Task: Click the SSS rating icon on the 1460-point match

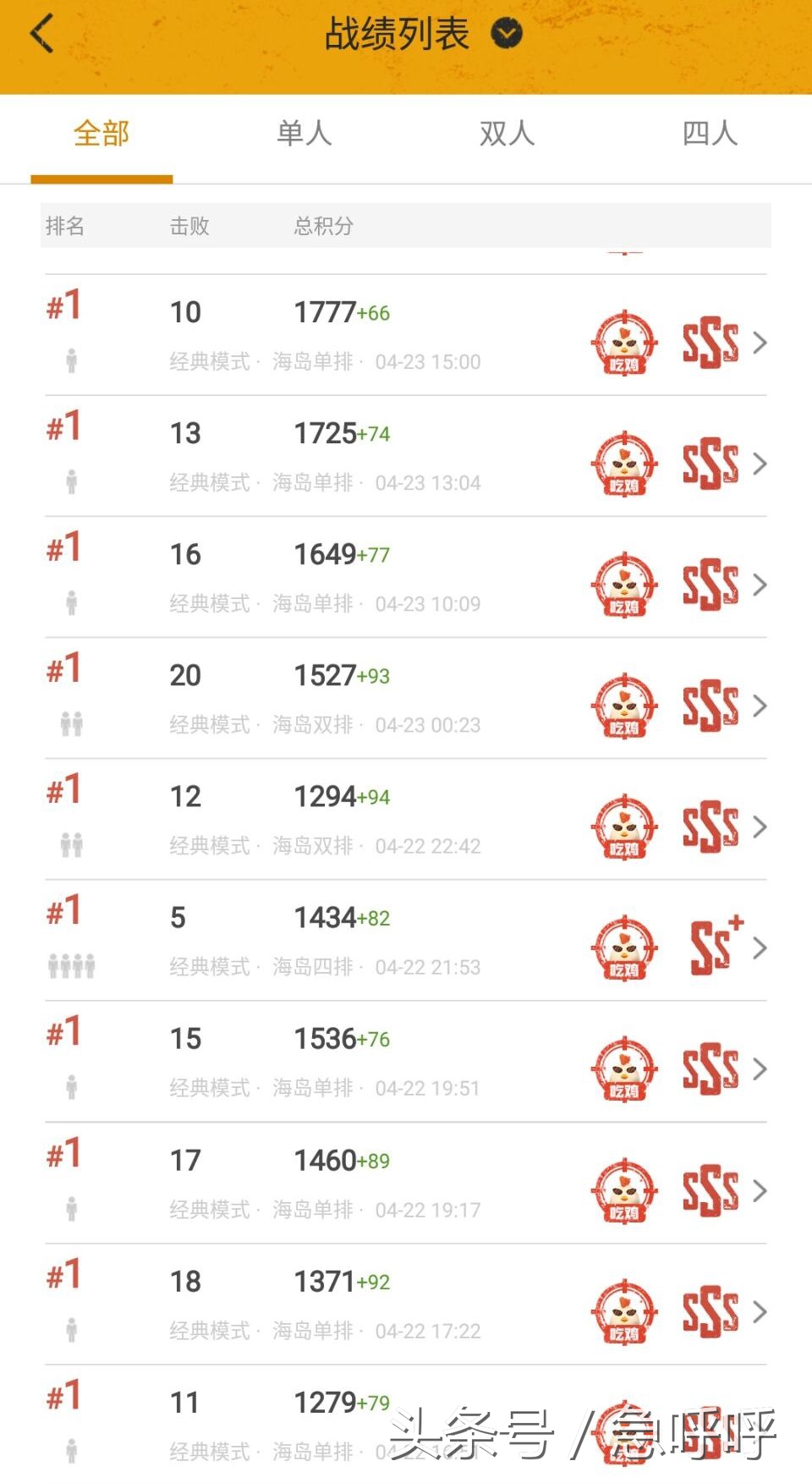Action: [x=709, y=1189]
